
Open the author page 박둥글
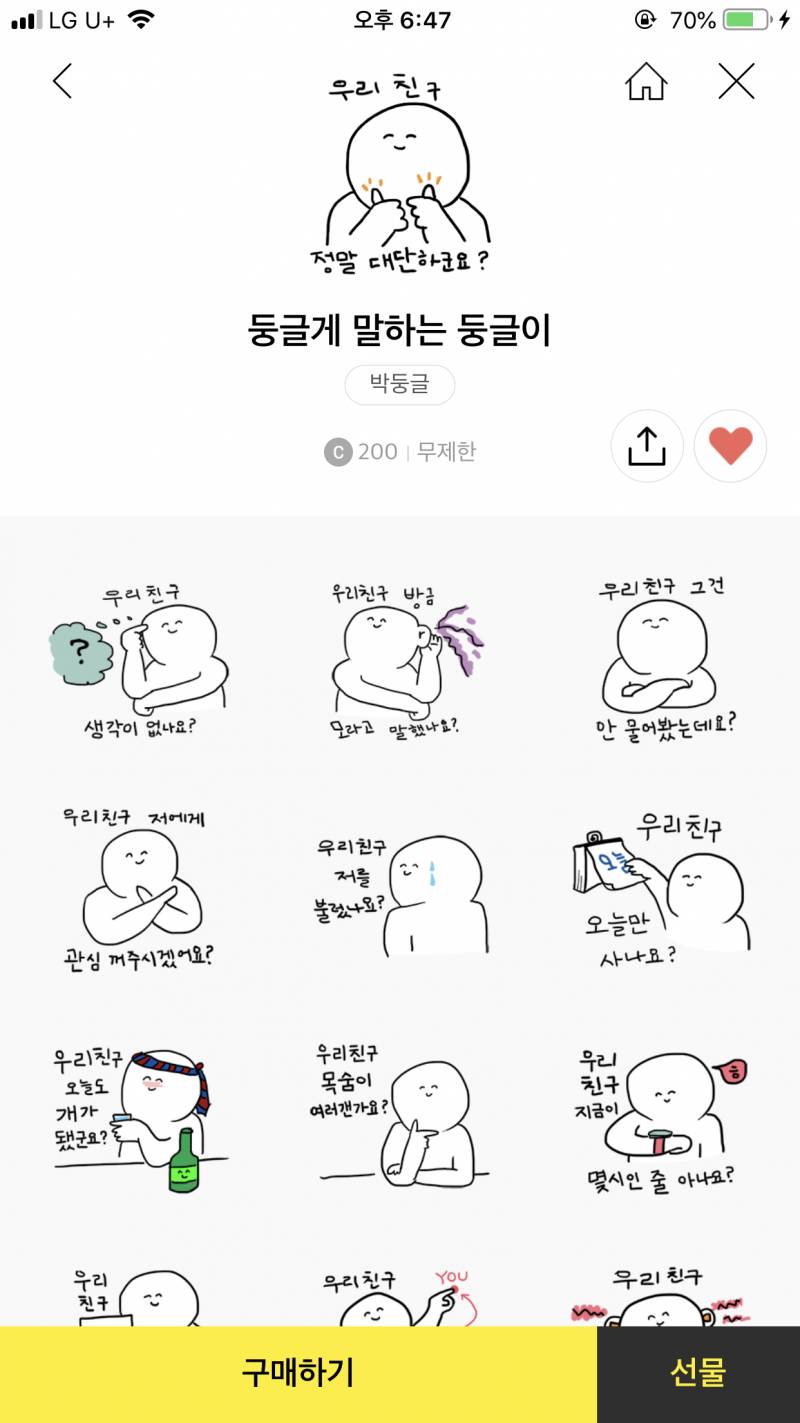(400, 385)
